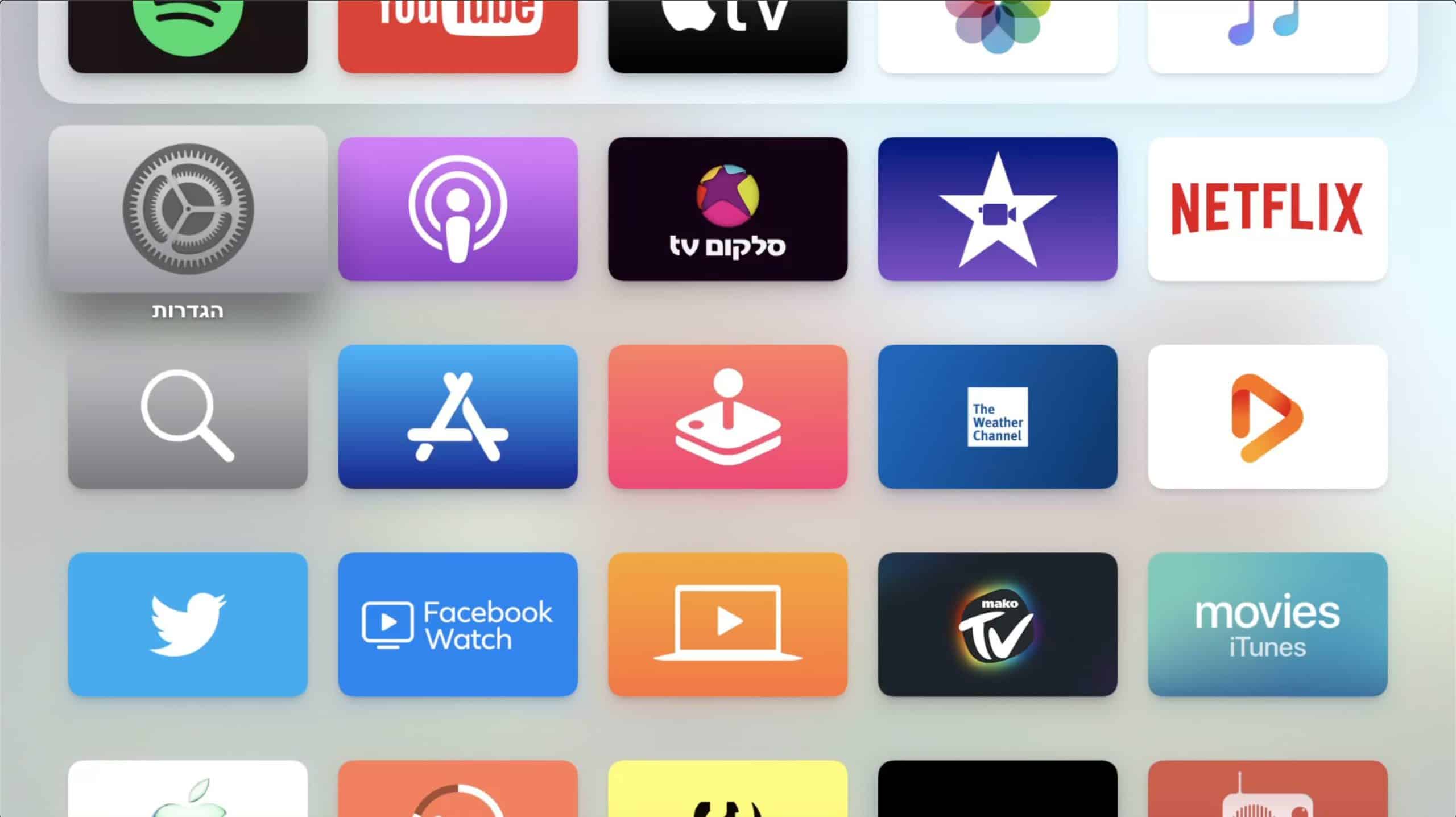Launch Spotify
The height and width of the screenshot is (817, 1456).
pyautogui.click(x=188, y=34)
